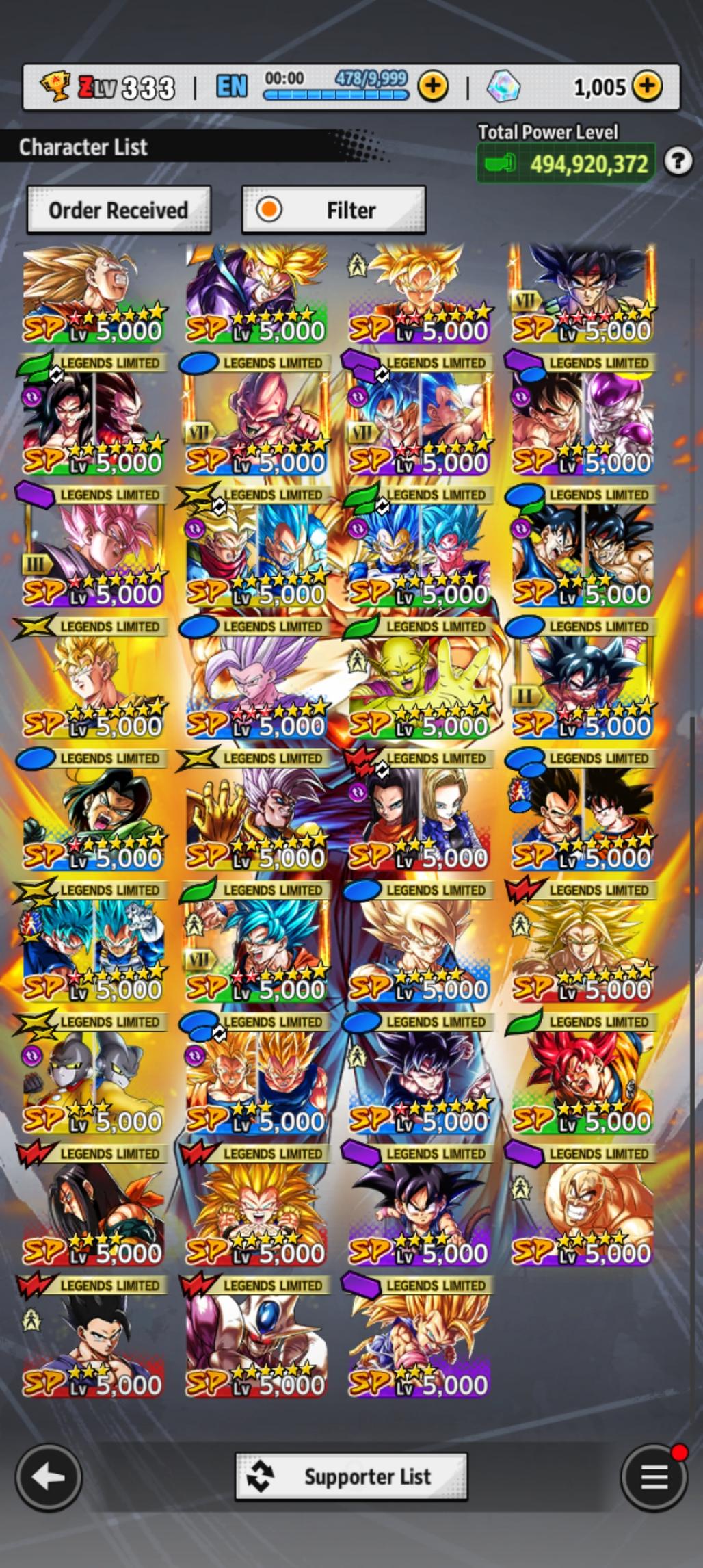Open the Supporter List
The height and width of the screenshot is (1568, 703).
tap(351, 1476)
